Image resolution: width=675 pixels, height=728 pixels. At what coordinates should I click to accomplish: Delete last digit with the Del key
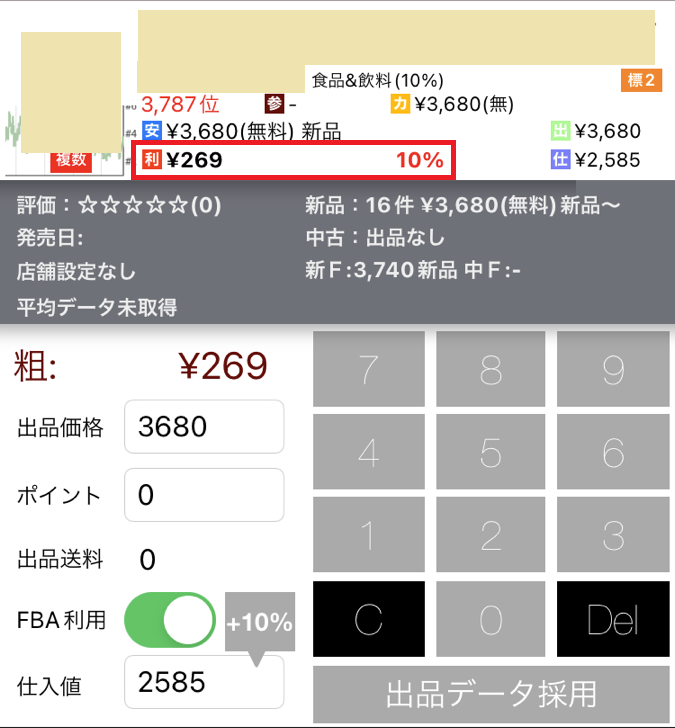click(613, 619)
